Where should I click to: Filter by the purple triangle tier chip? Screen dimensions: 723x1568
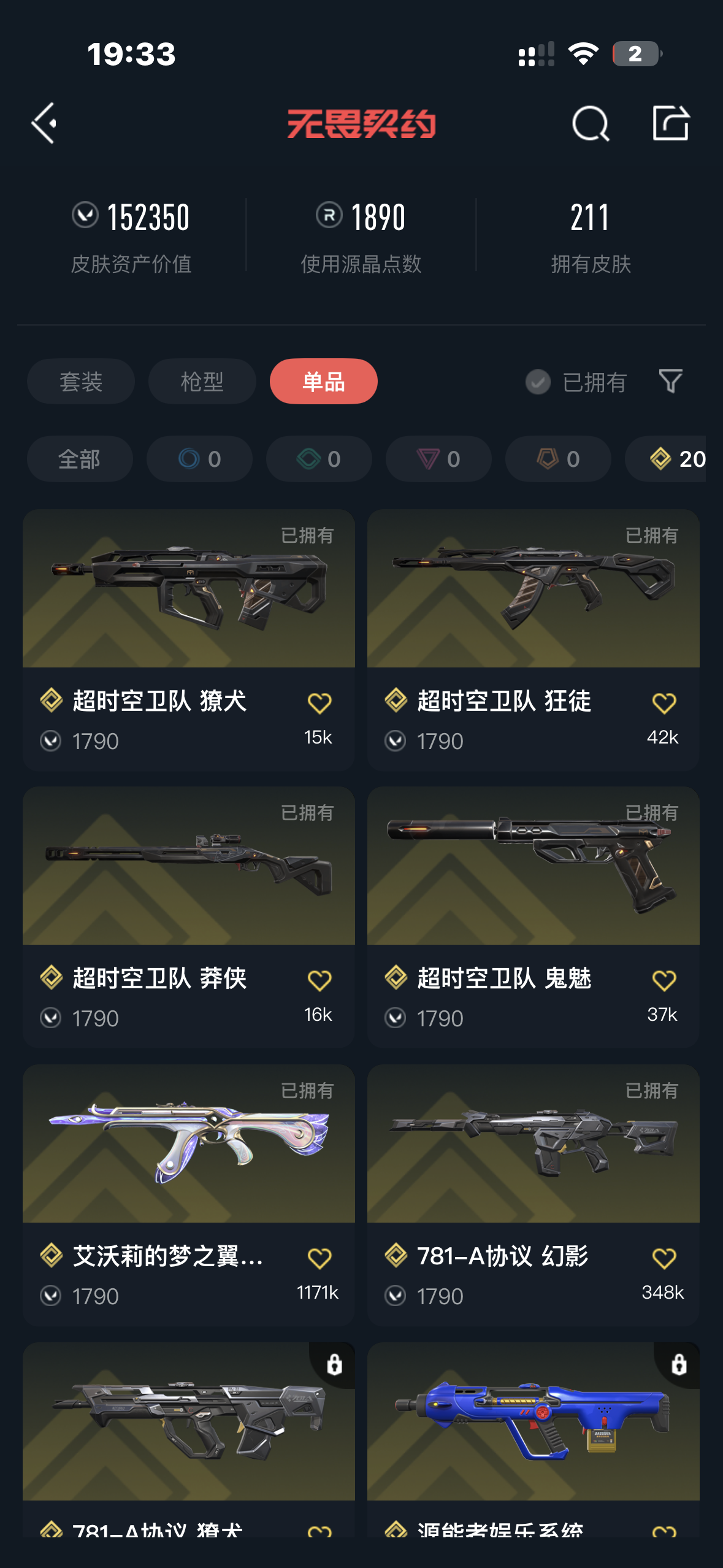[438, 459]
